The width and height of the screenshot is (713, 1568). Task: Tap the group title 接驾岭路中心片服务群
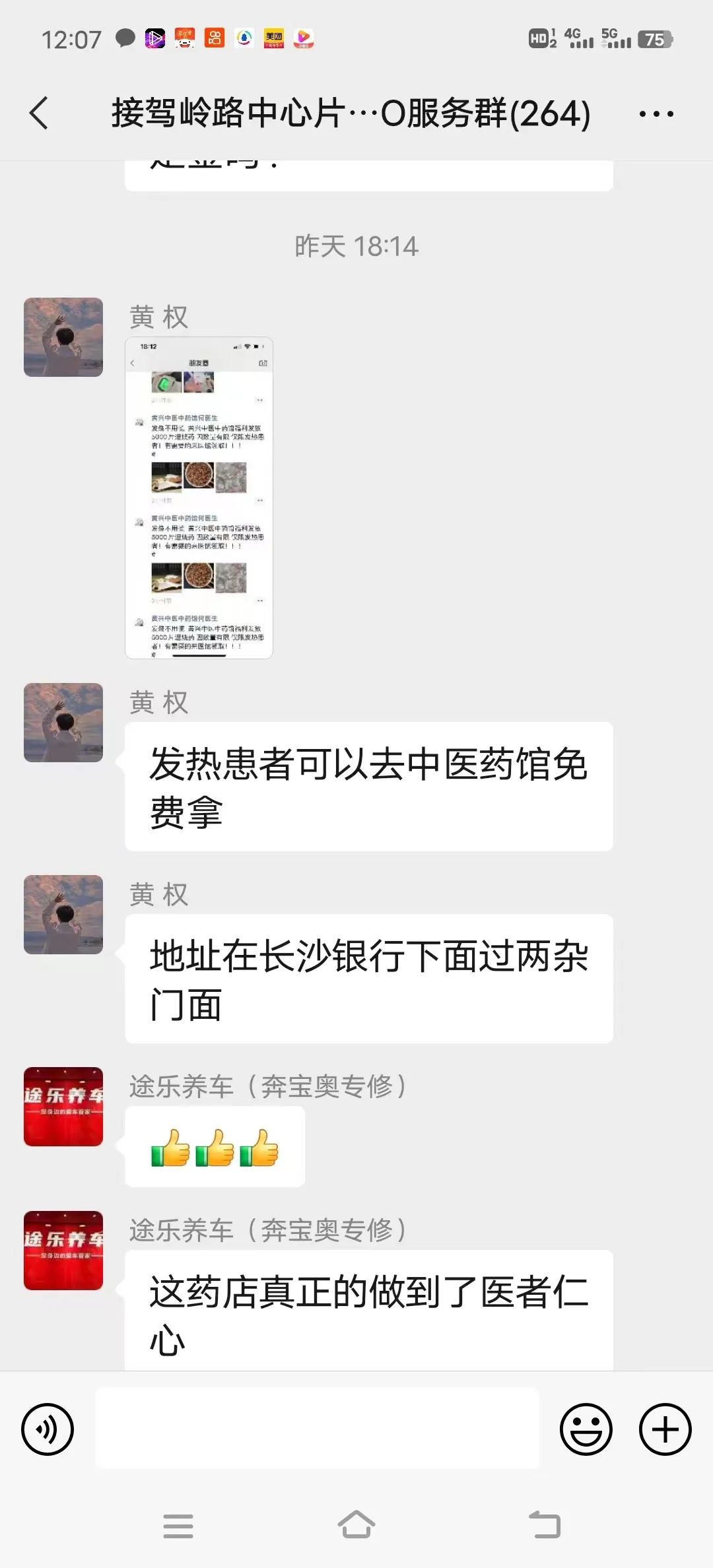tap(350, 112)
